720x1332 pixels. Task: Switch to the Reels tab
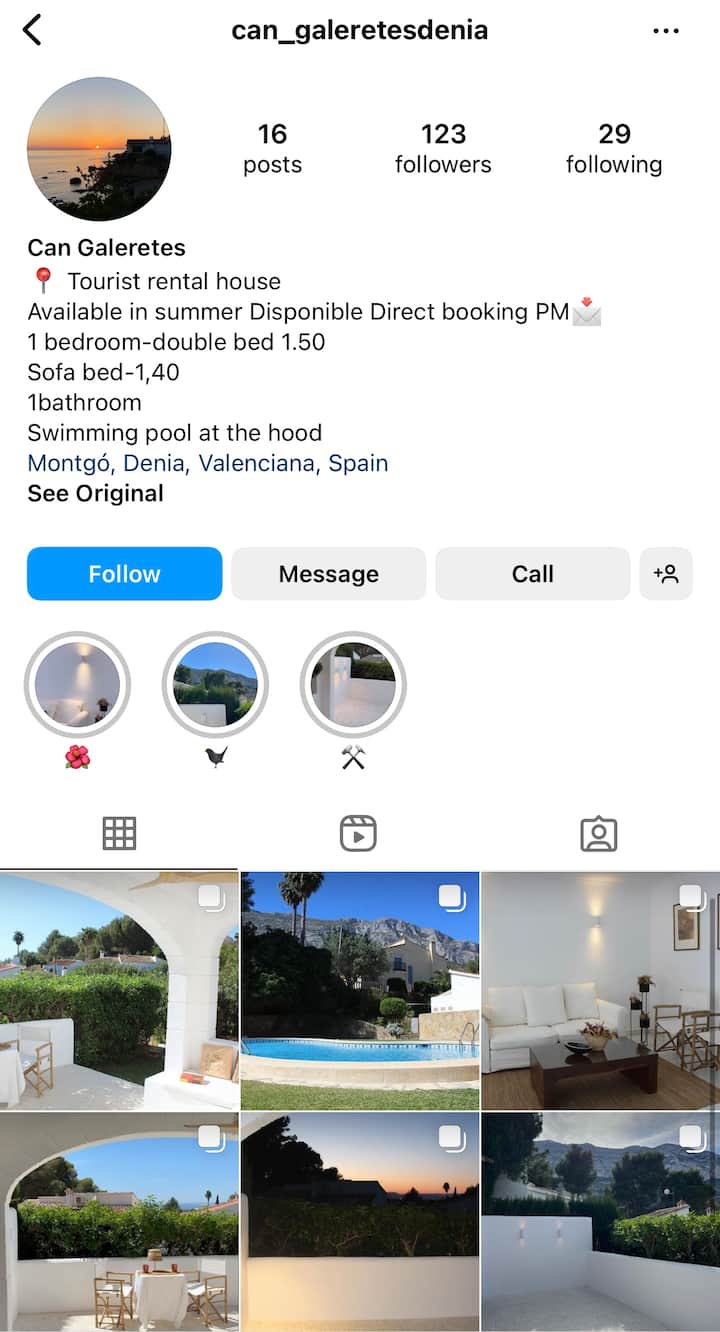pyautogui.click(x=358, y=833)
